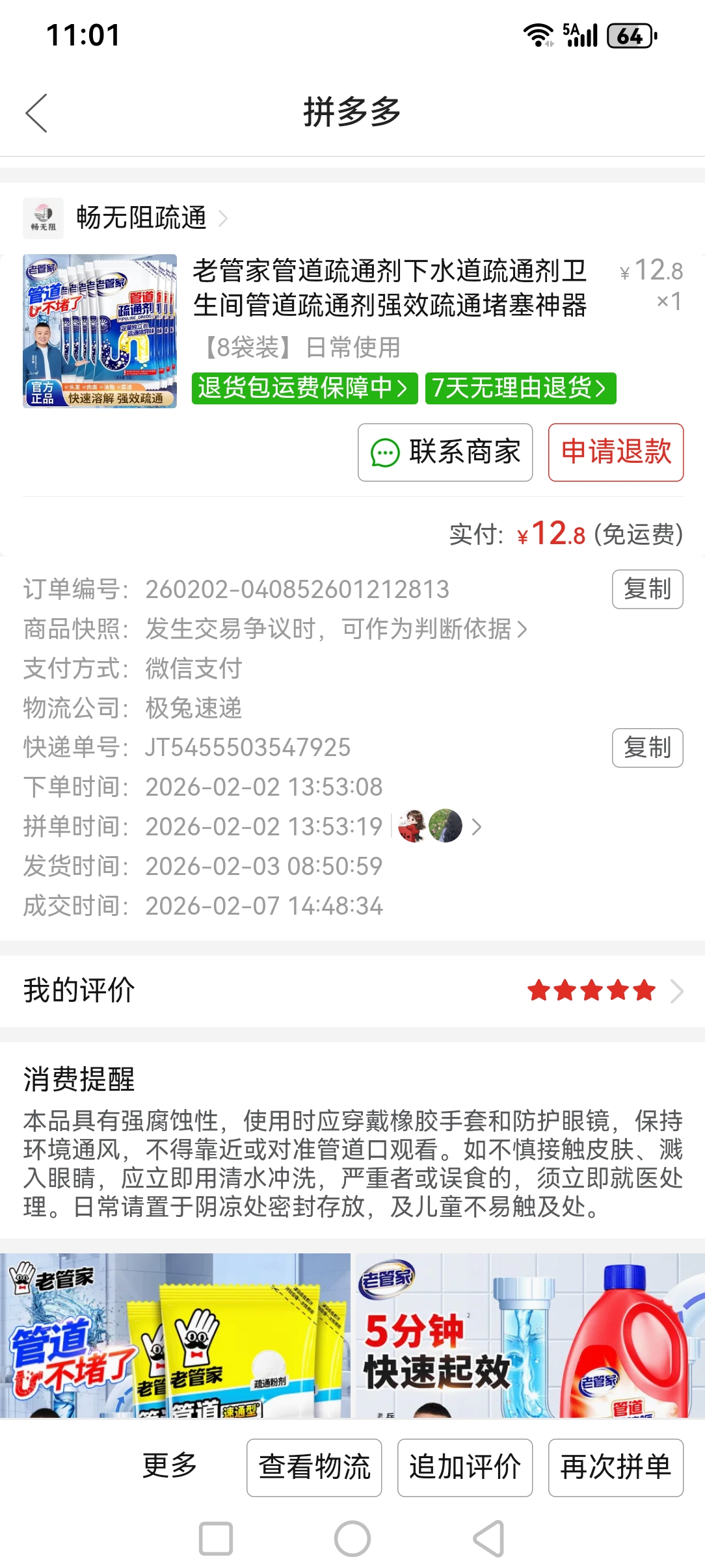
Task: Tap 申请退款 to request a refund
Action: [615, 452]
